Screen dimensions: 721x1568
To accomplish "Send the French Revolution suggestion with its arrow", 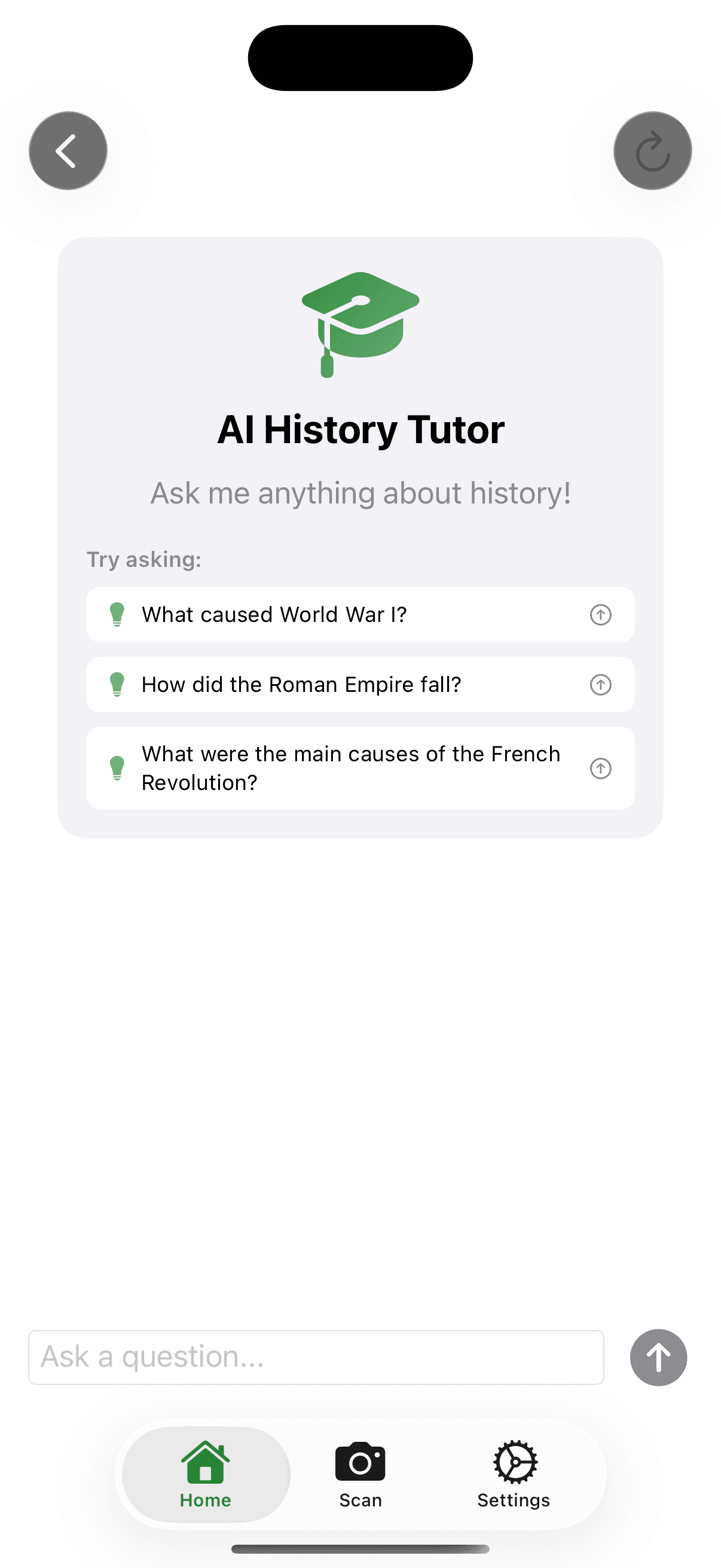I will 600,768.
